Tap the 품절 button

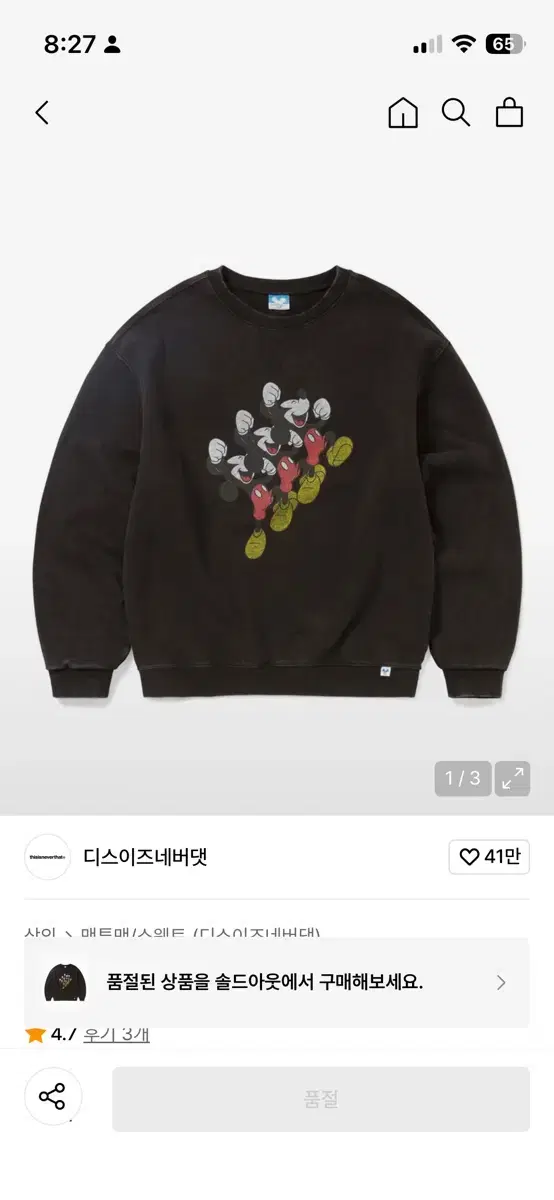321,1099
